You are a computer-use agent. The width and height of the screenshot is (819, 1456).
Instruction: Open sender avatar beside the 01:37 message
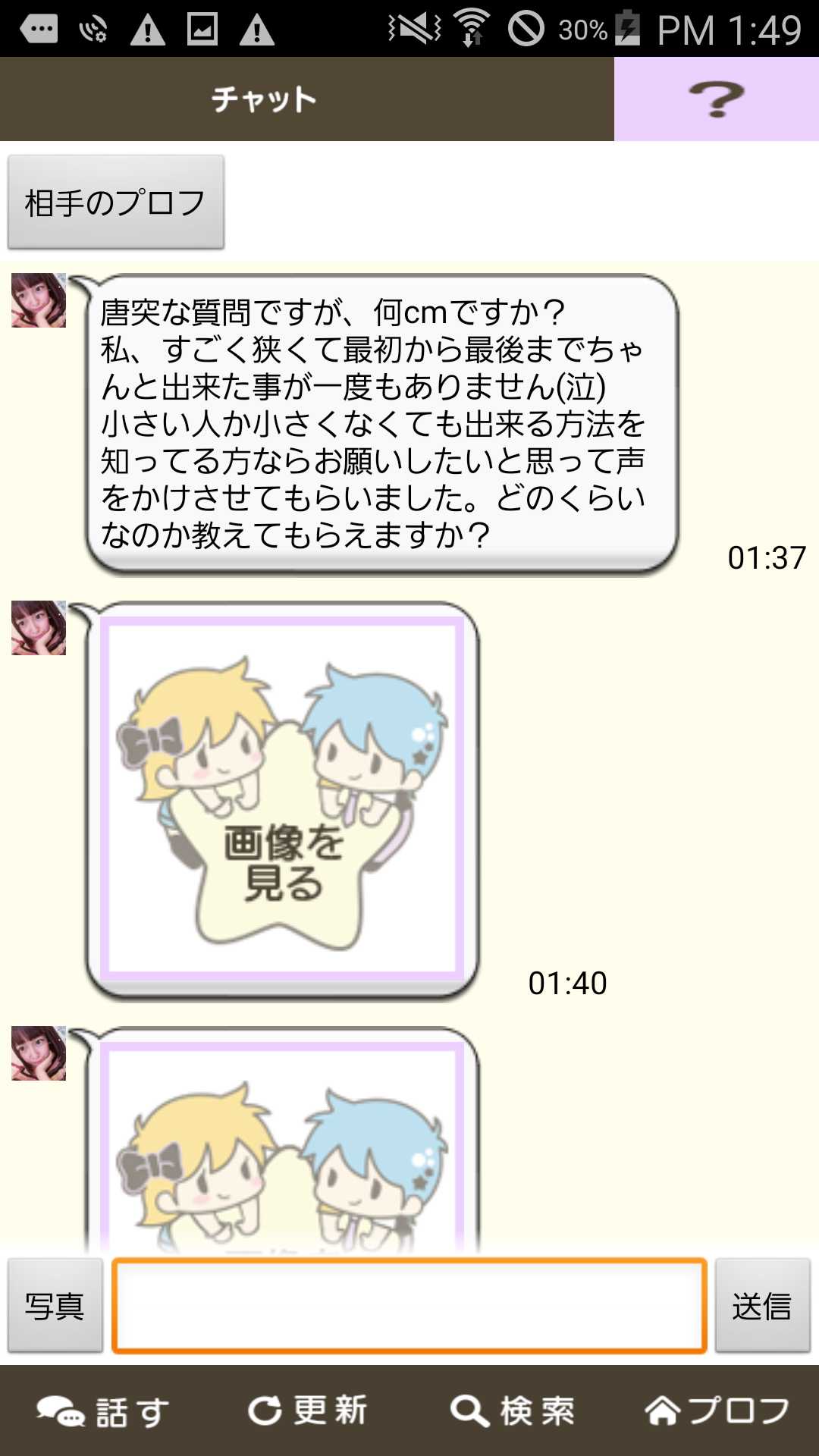[39, 300]
